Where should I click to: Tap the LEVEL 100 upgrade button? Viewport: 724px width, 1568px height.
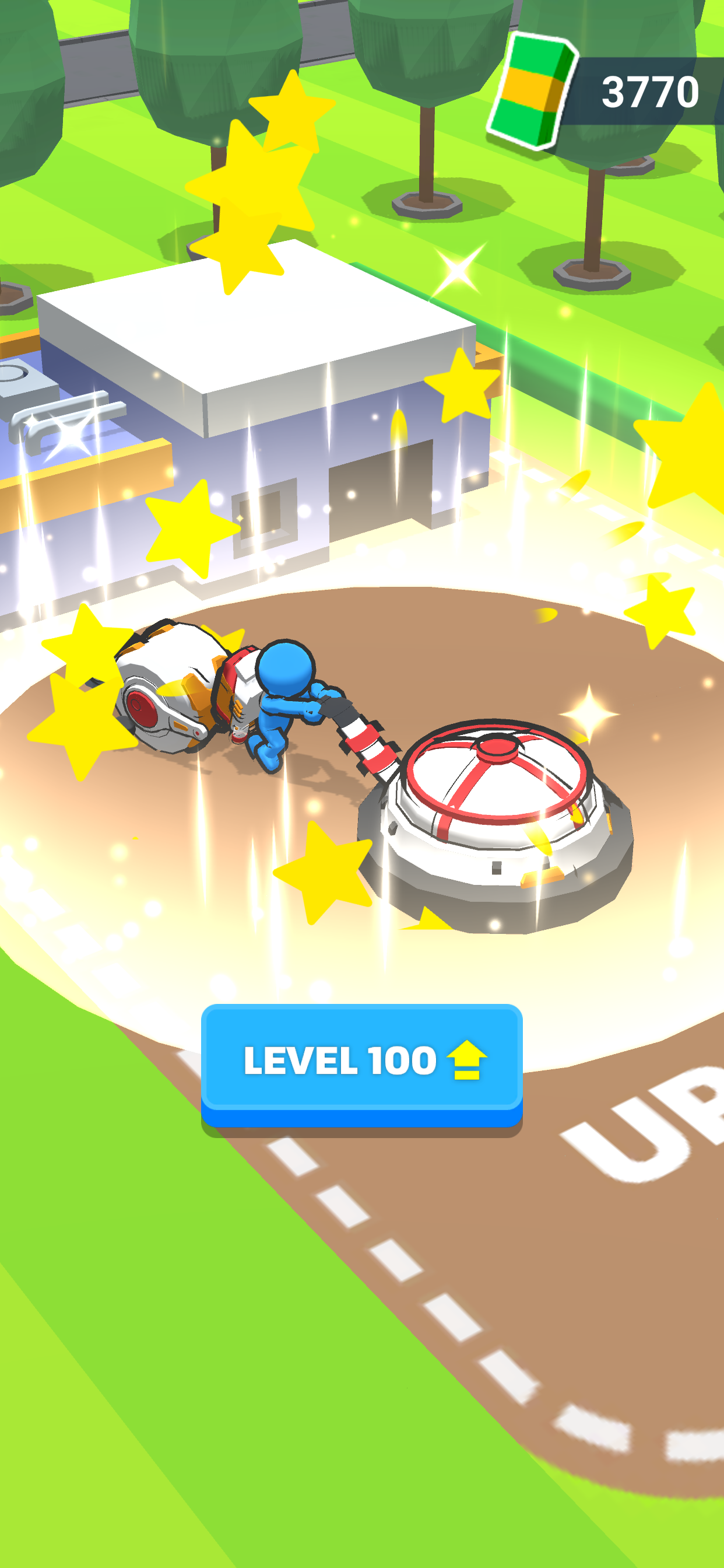click(361, 1061)
